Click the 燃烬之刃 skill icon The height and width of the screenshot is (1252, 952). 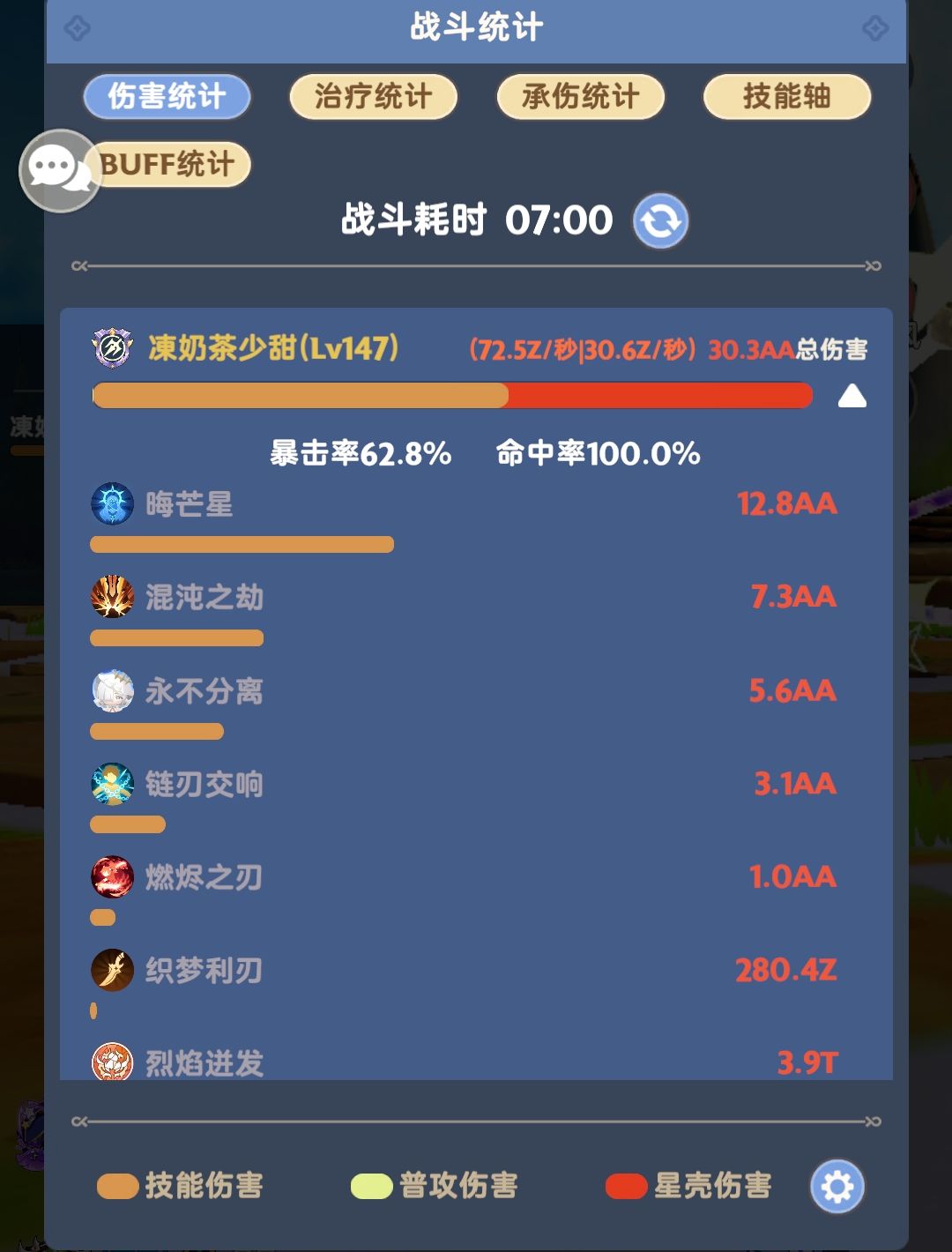pyautogui.click(x=111, y=877)
